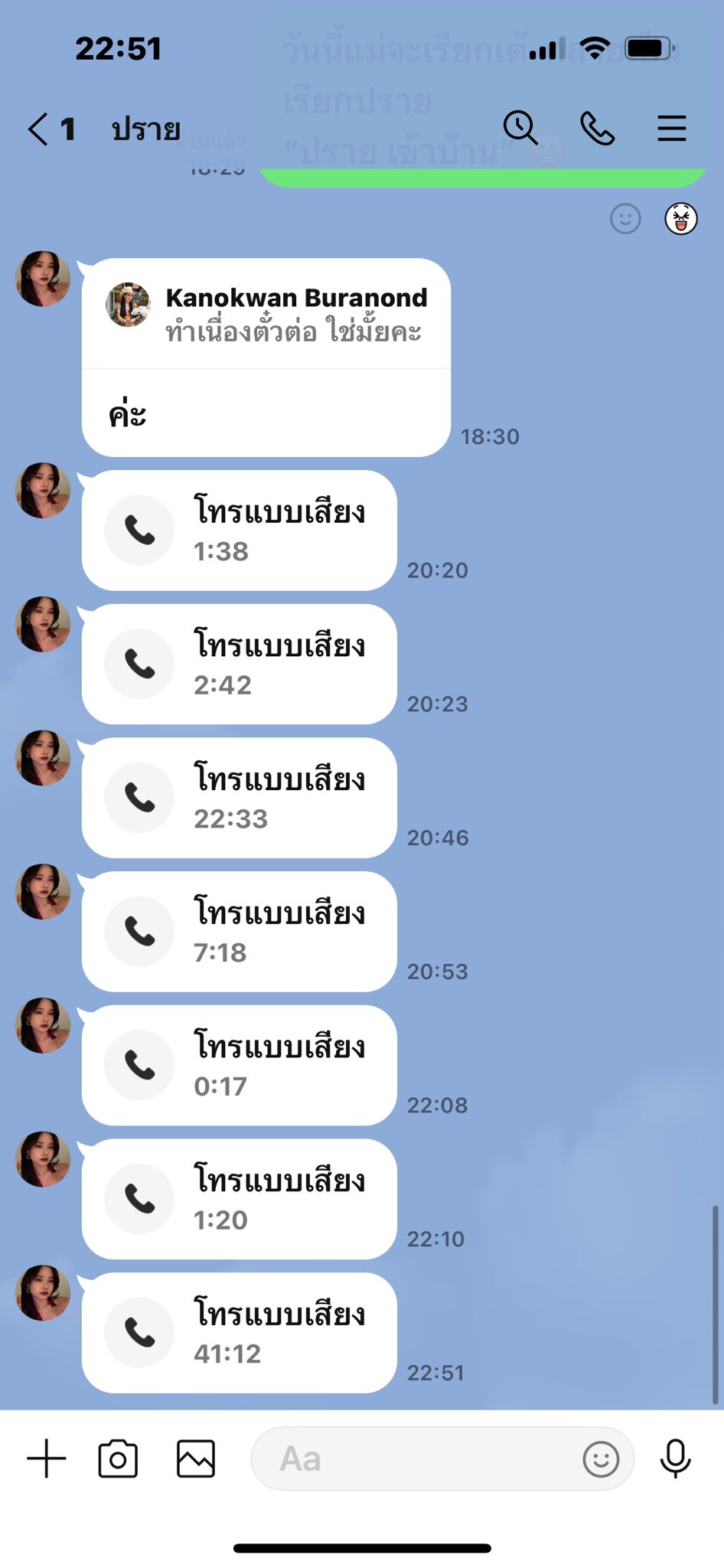Open the chat menu
This screenshot has width=724, height=1568.
pyautogui.click(x=671, y=129)
